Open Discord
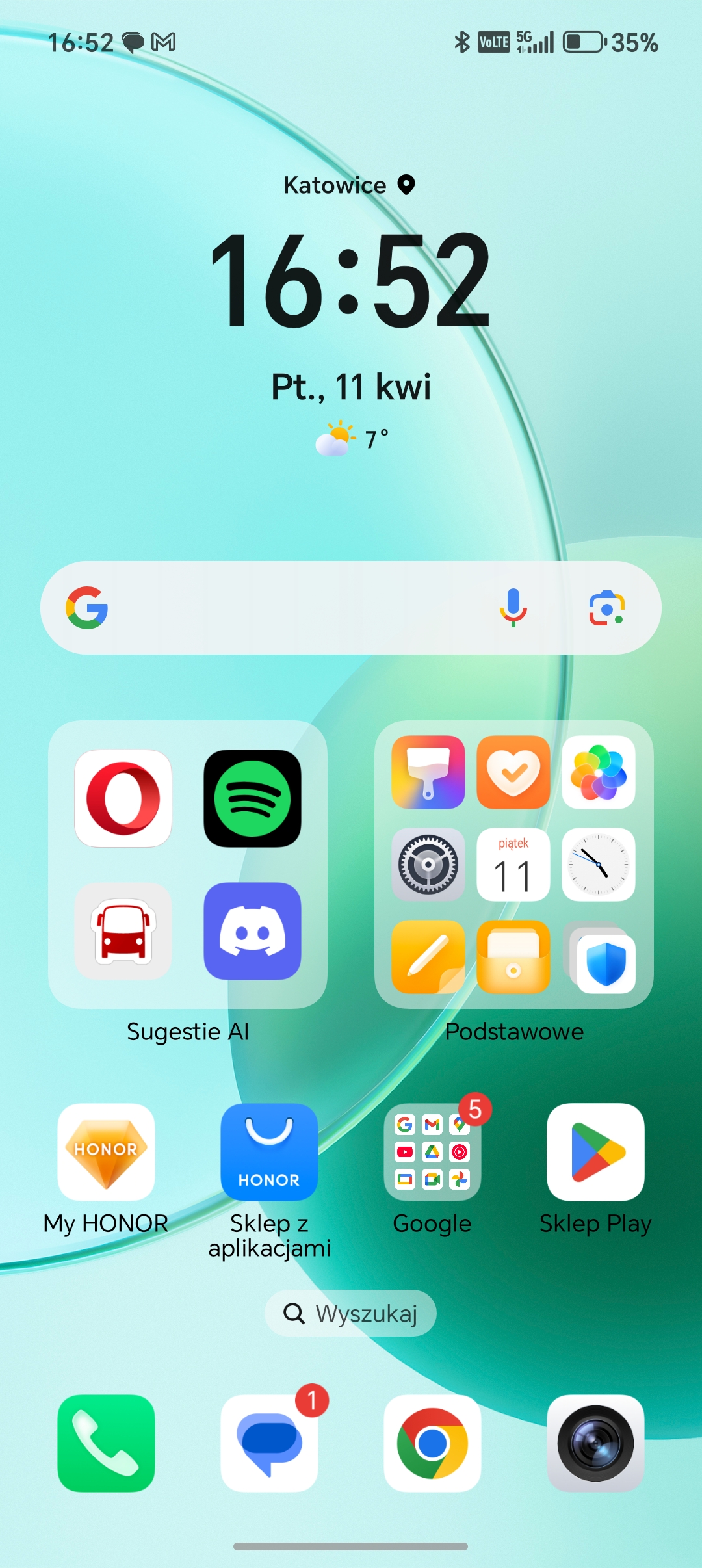702x1568 pixels. click(x=252, y=931)
